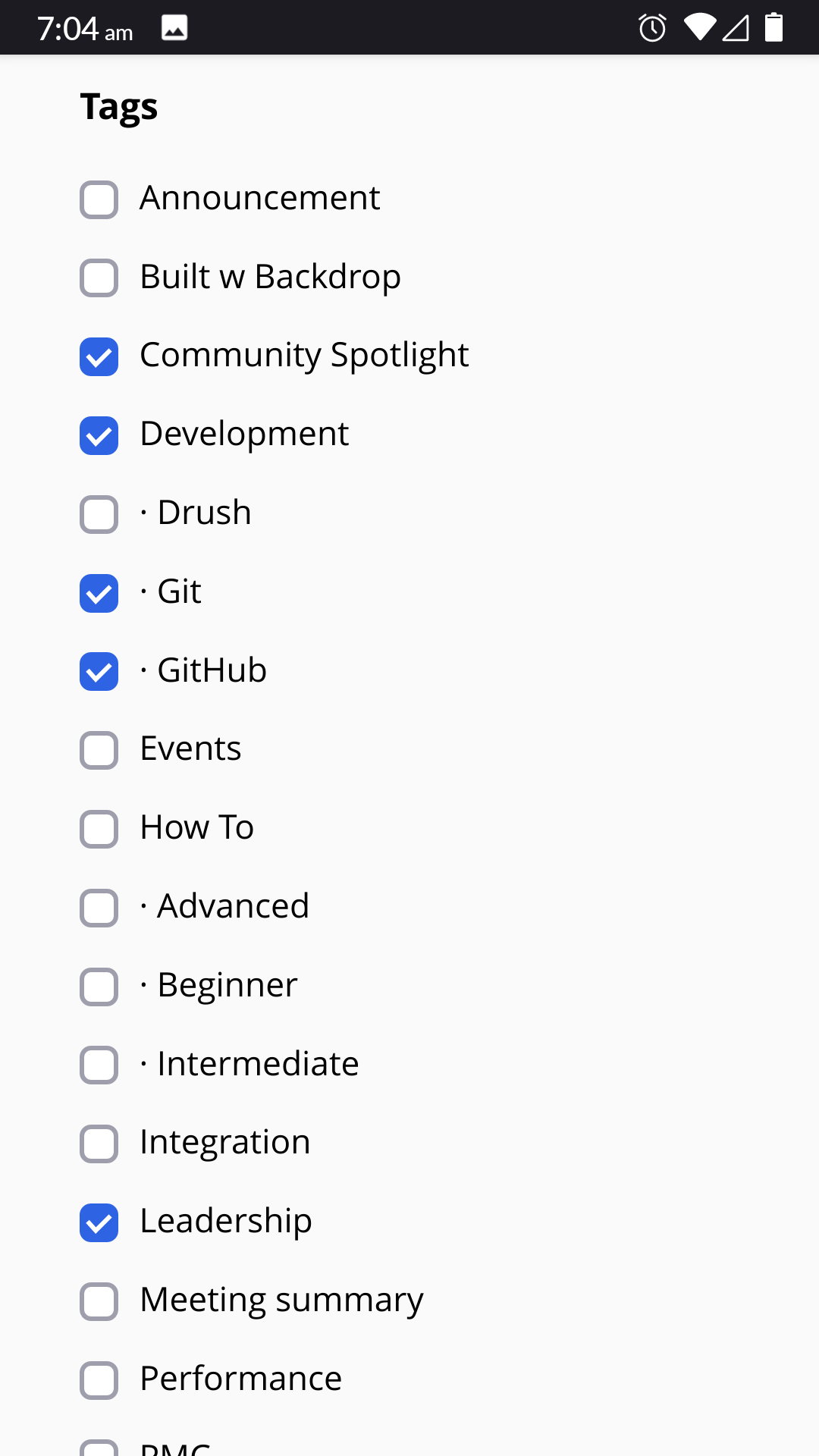Open the screenshot notification icon

tap(174, 27)
